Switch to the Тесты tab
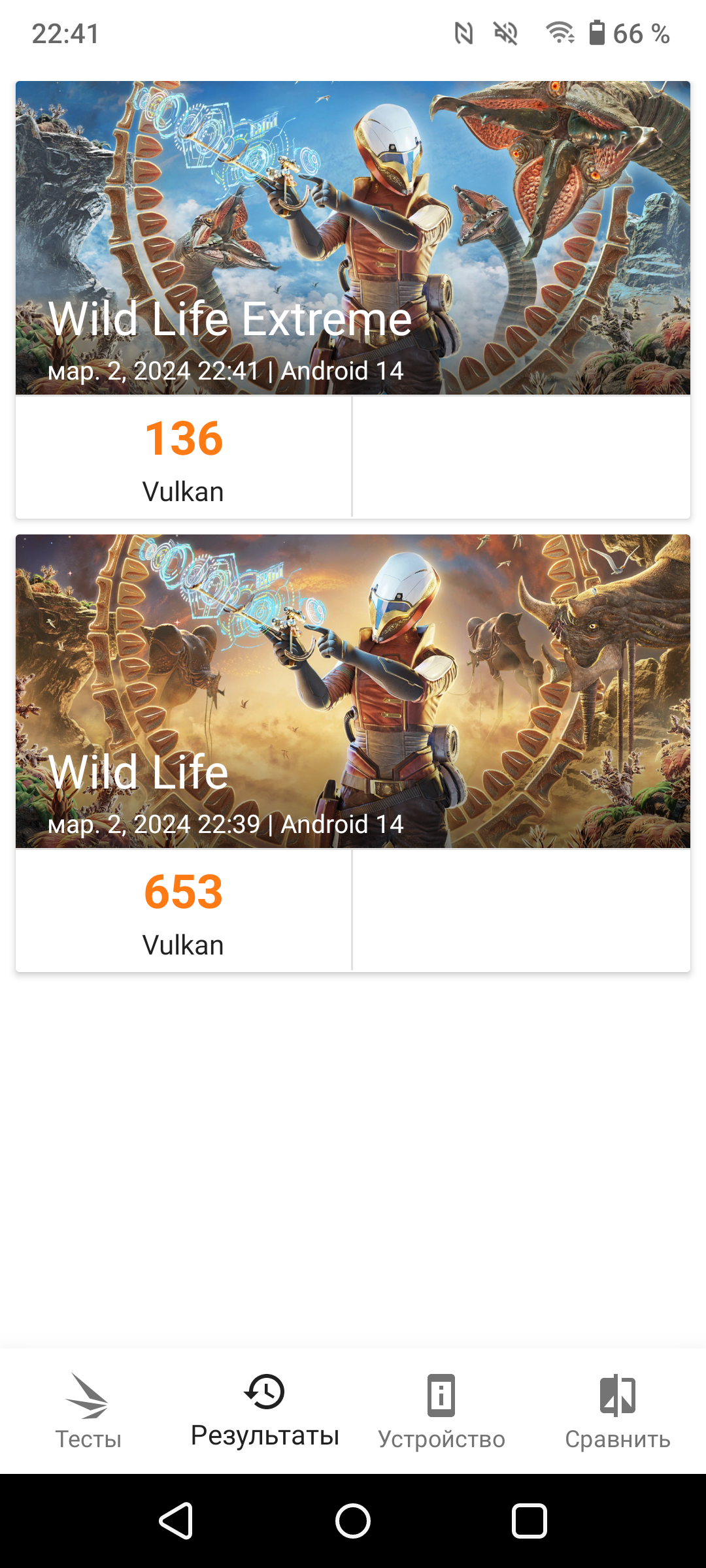Viewport: 706px width, 1568px height. 88,1411
